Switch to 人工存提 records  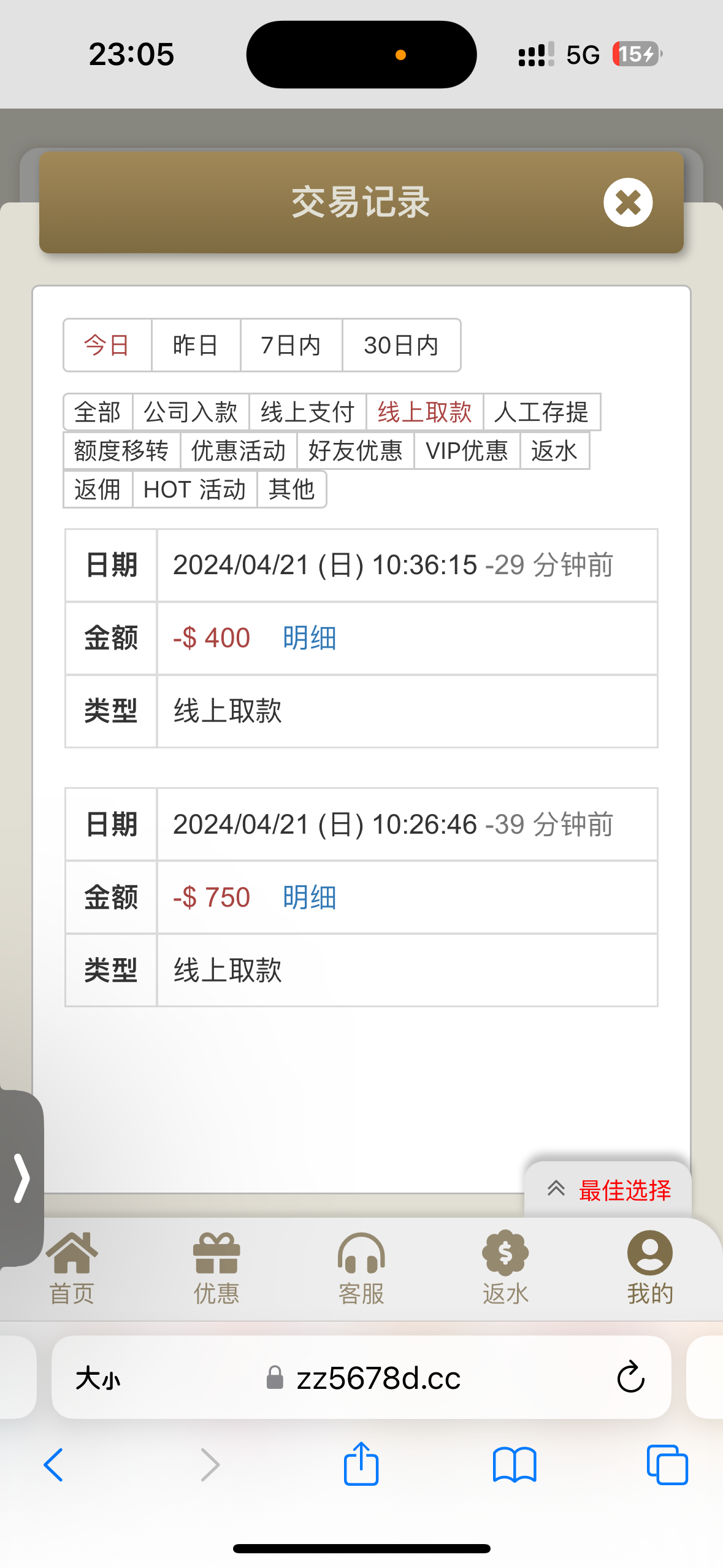pos(541,412)
